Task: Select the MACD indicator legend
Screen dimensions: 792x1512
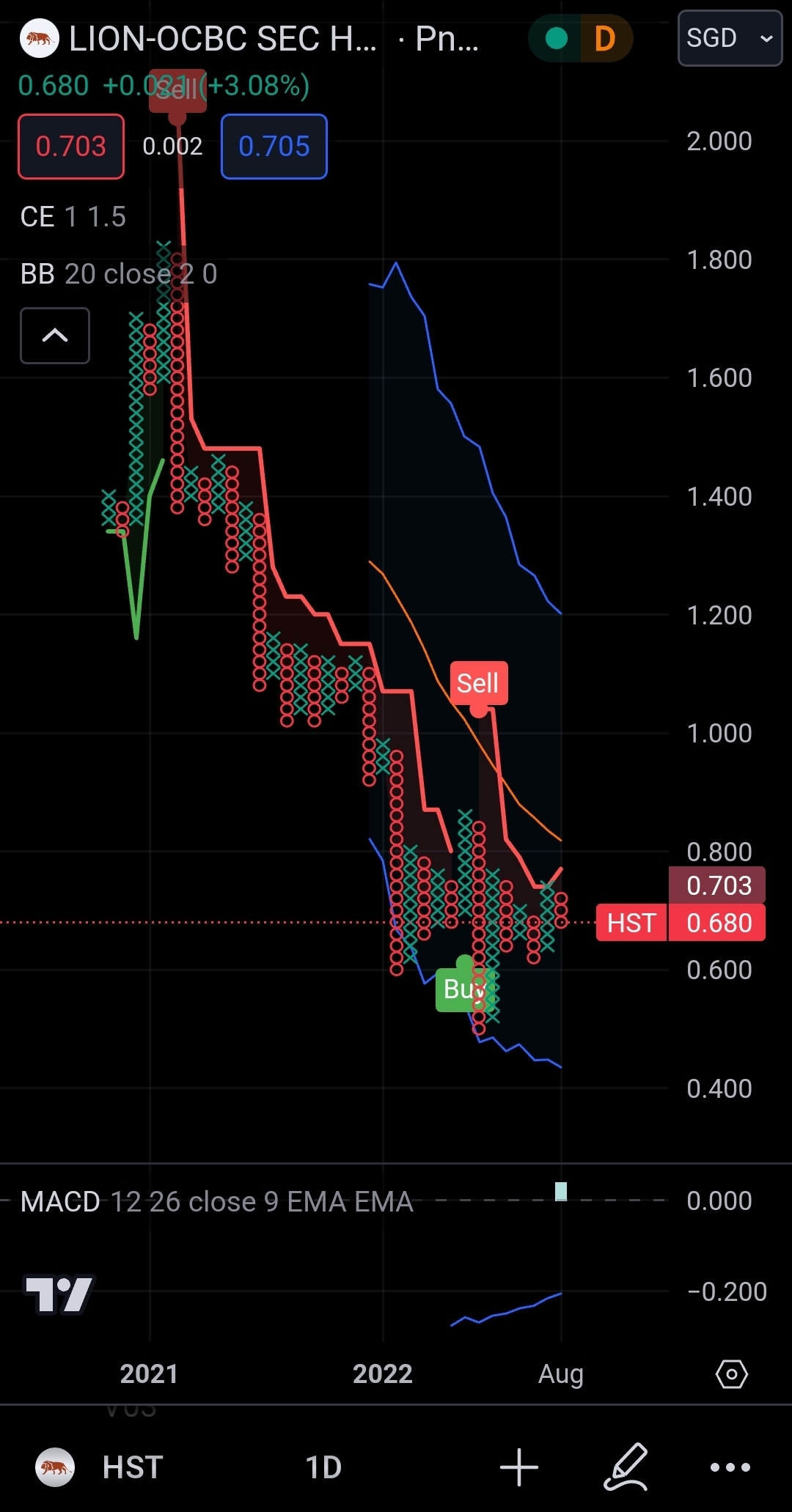Action: tap(216, 1202)
